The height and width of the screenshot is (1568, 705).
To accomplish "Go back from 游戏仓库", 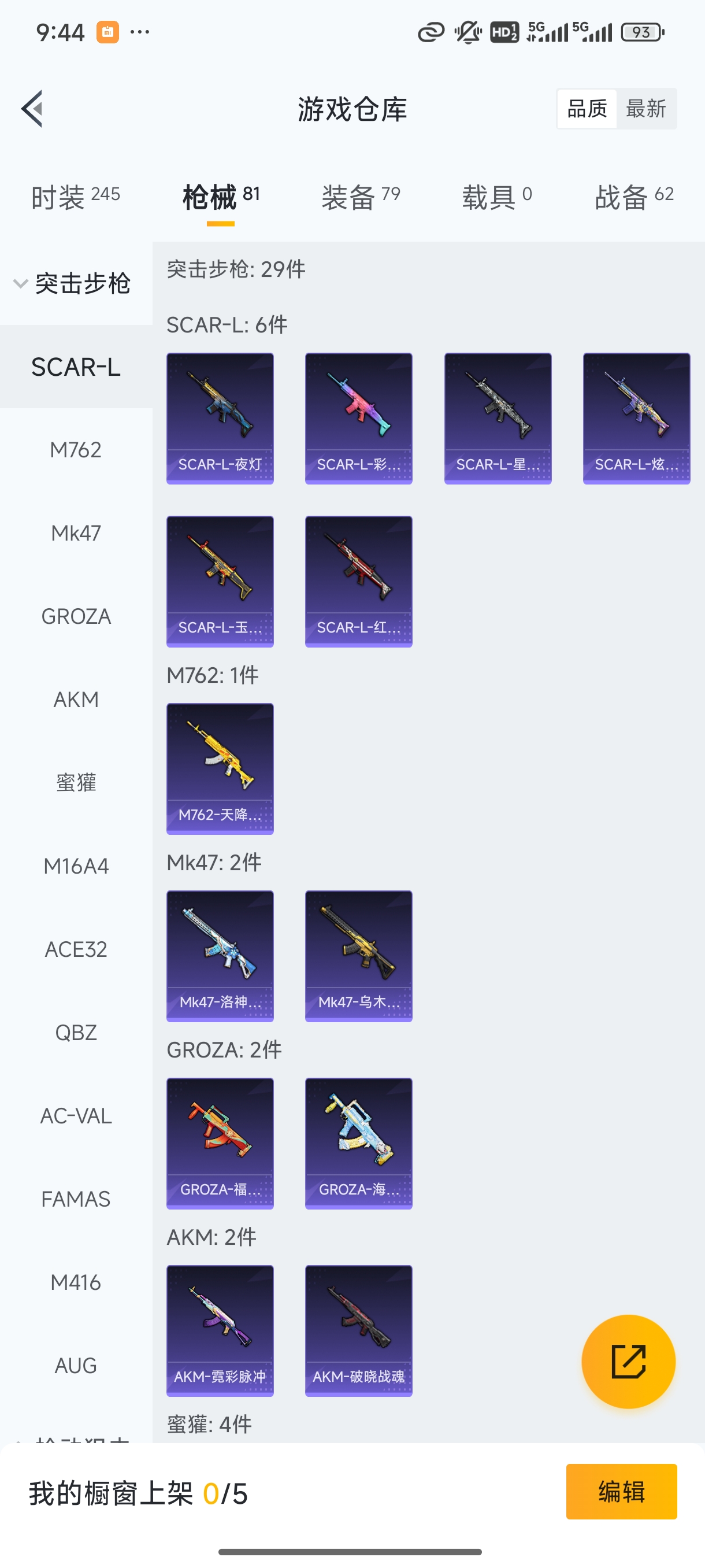I will click(32, 109).
